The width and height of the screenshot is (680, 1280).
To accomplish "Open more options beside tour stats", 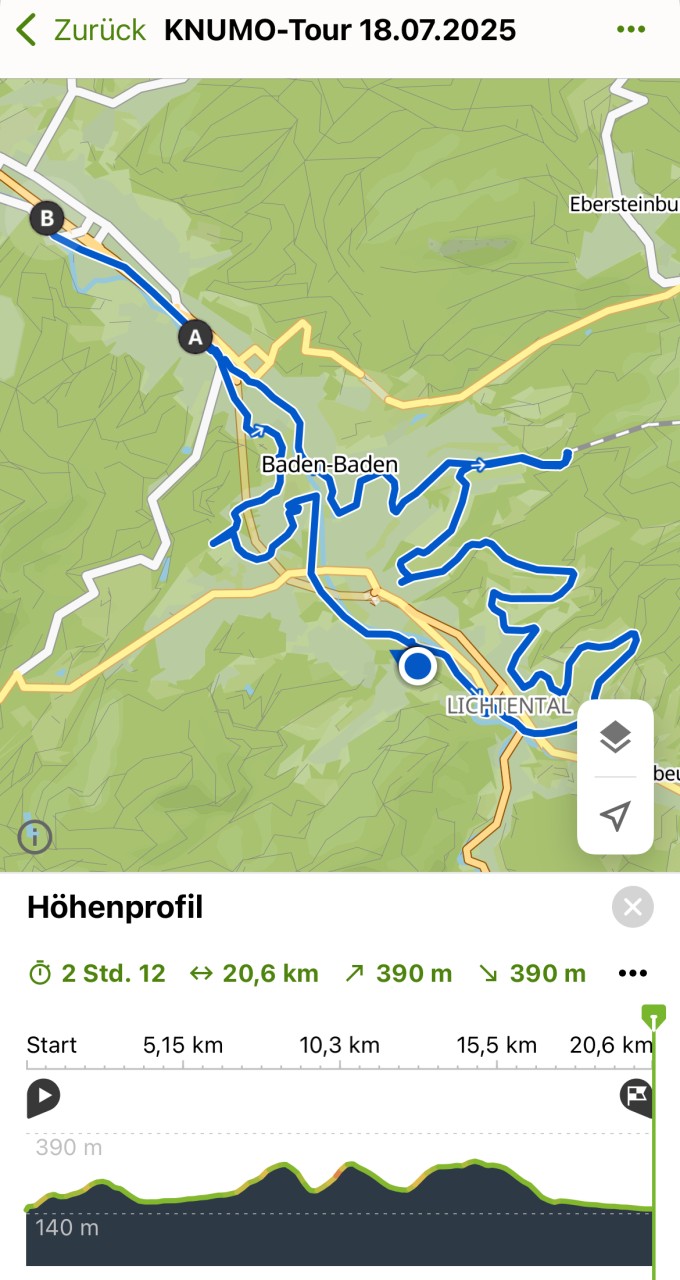I will (x=633, y=973).
